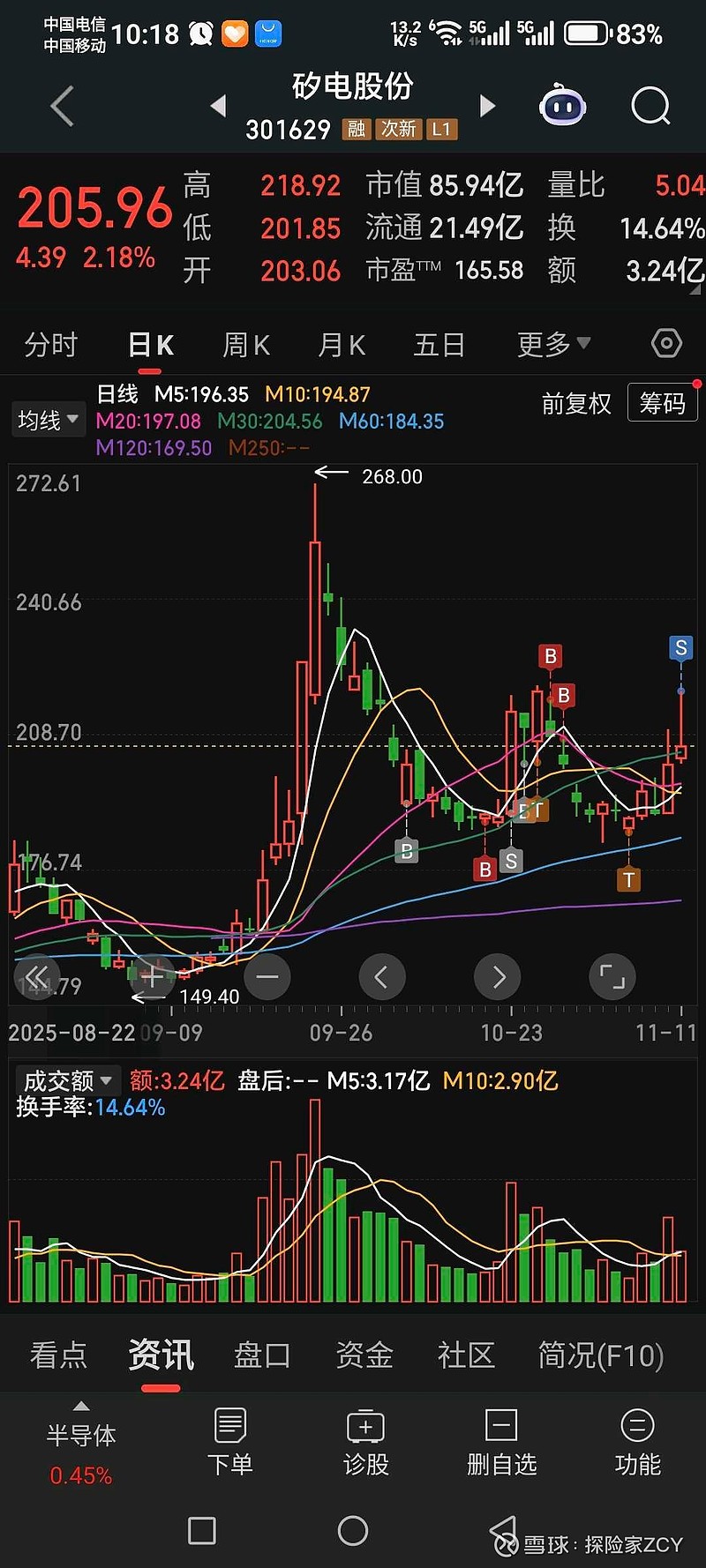Open the chart settings gear icon
This screenshot has height=1568, width=706.
[667, 344]
